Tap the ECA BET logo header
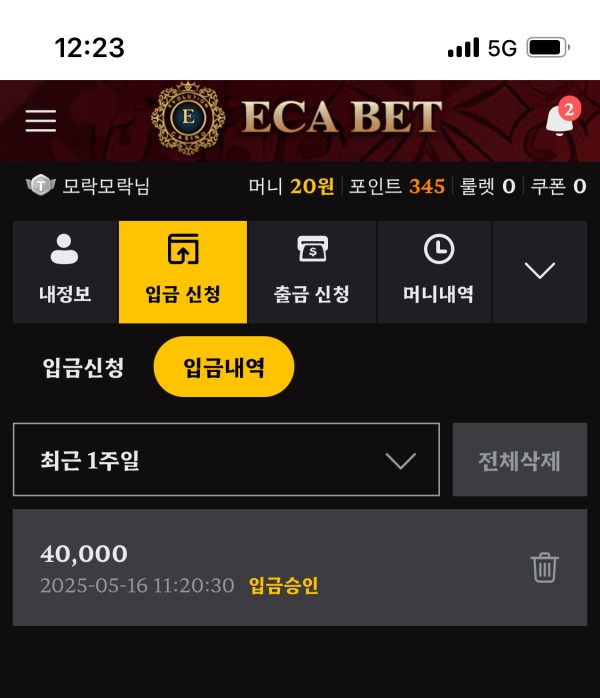The image size is (600, 698). coord(298,120)
